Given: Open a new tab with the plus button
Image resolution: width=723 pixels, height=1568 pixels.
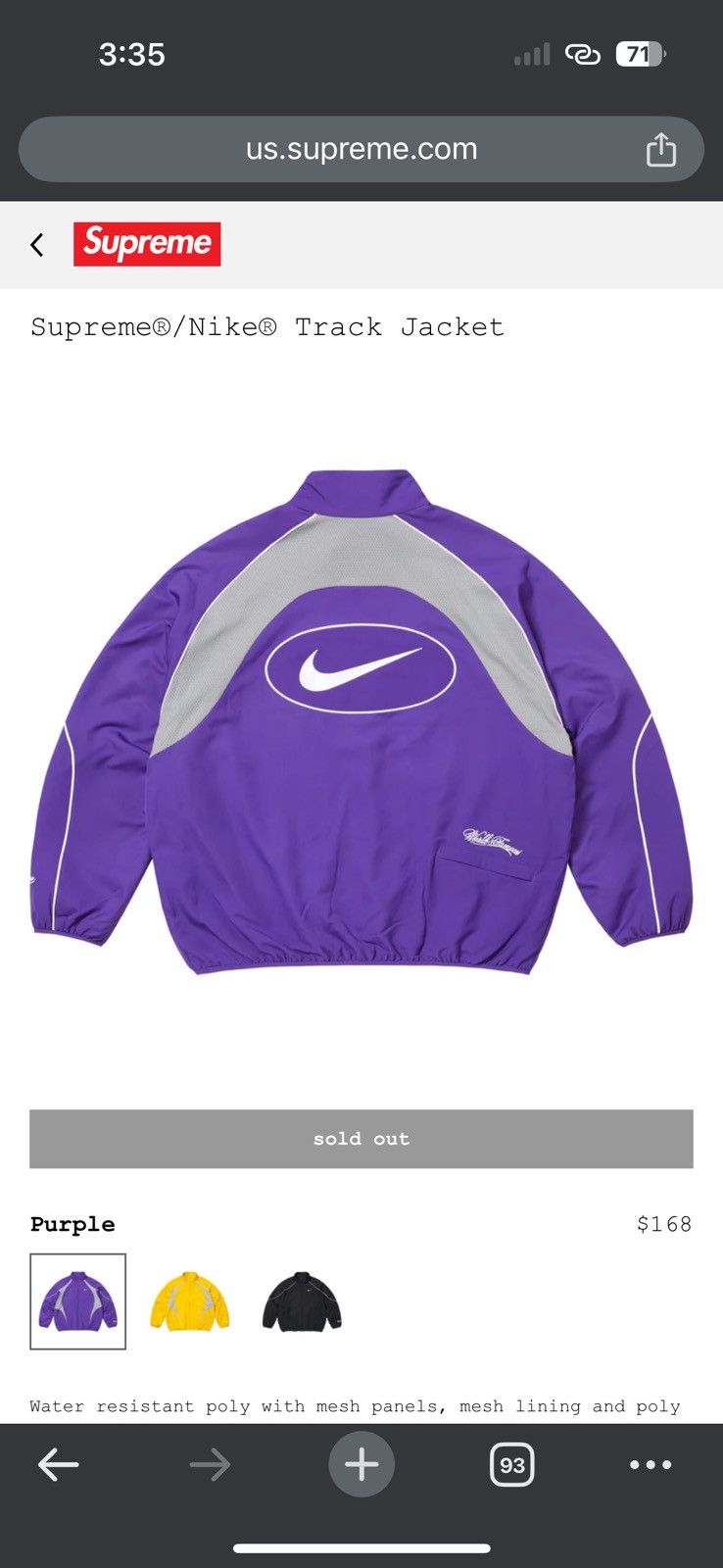Looking at the screenshot, I should click(x=361, y=1465).
